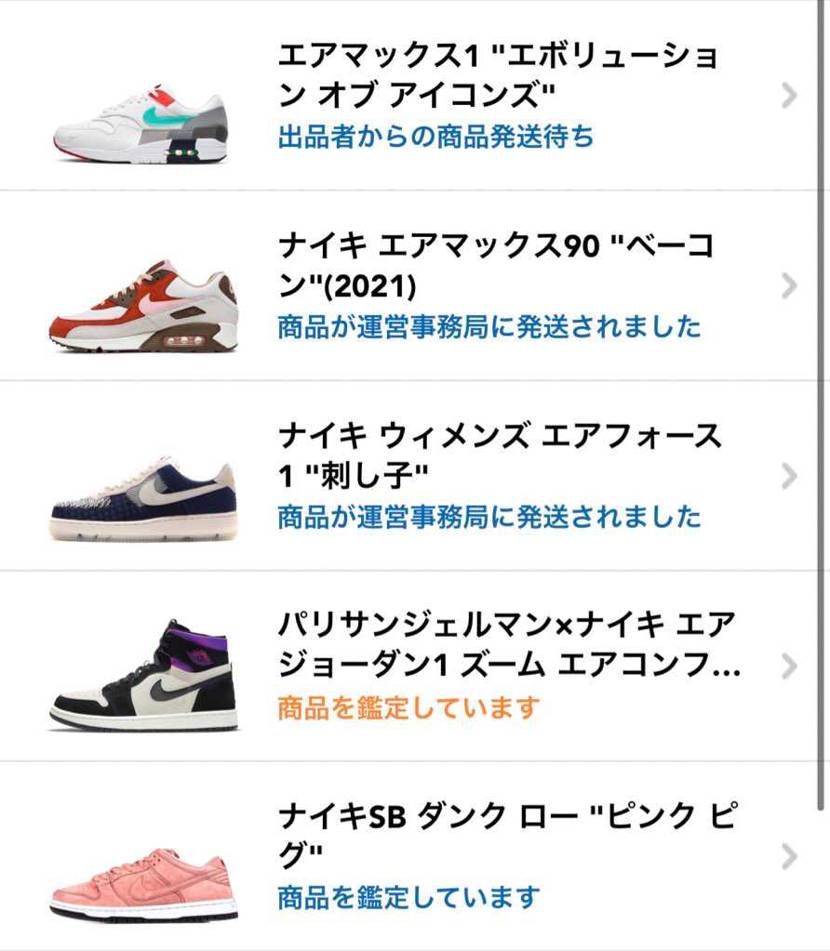Image resolution: width=830 pixels, height=951 pixels.
Task: Select the エアフォース1 "刺し子" listing title
Action: 500,450
